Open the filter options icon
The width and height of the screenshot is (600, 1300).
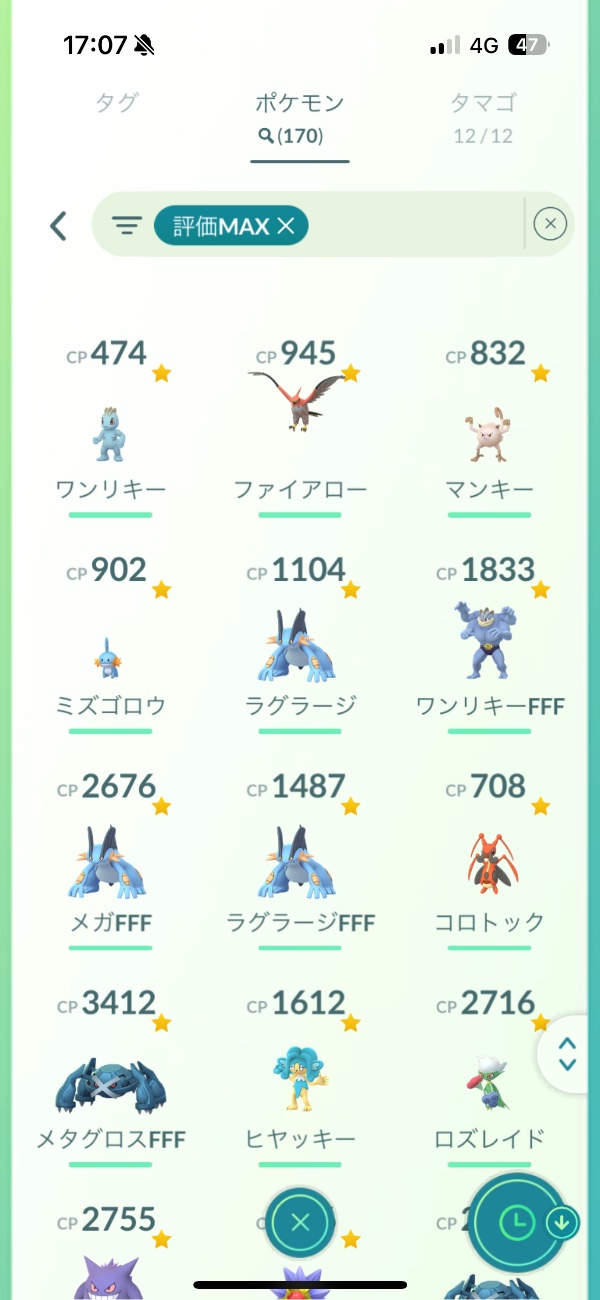(126, 226)
